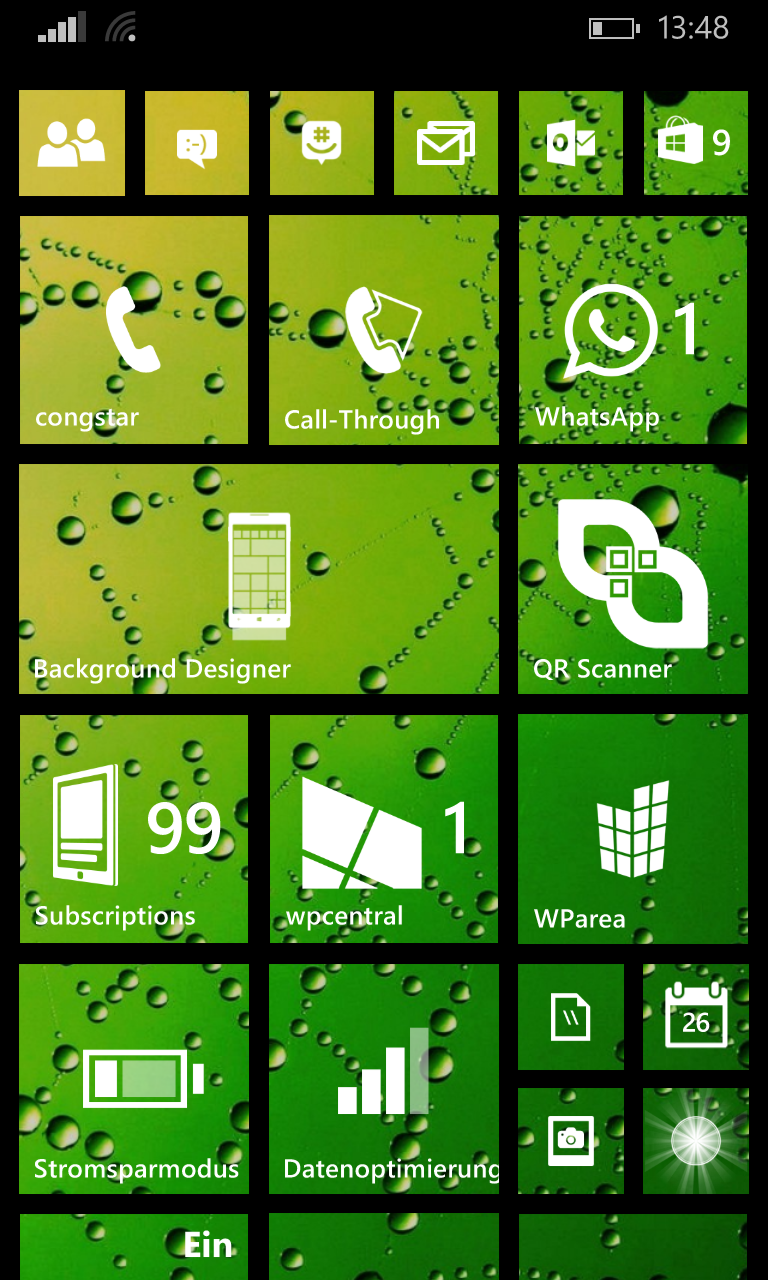Launch Background Designer
This screenshot has height=1280, width=768.
coord(259,579)
